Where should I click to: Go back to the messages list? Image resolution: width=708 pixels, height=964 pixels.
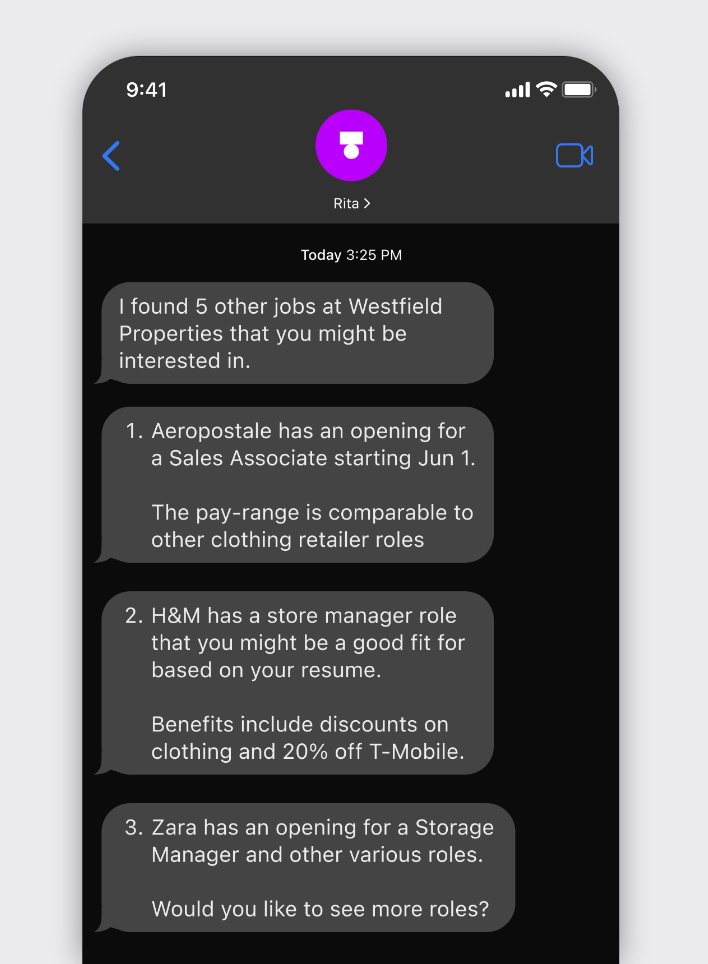click(x=111, y=156)
